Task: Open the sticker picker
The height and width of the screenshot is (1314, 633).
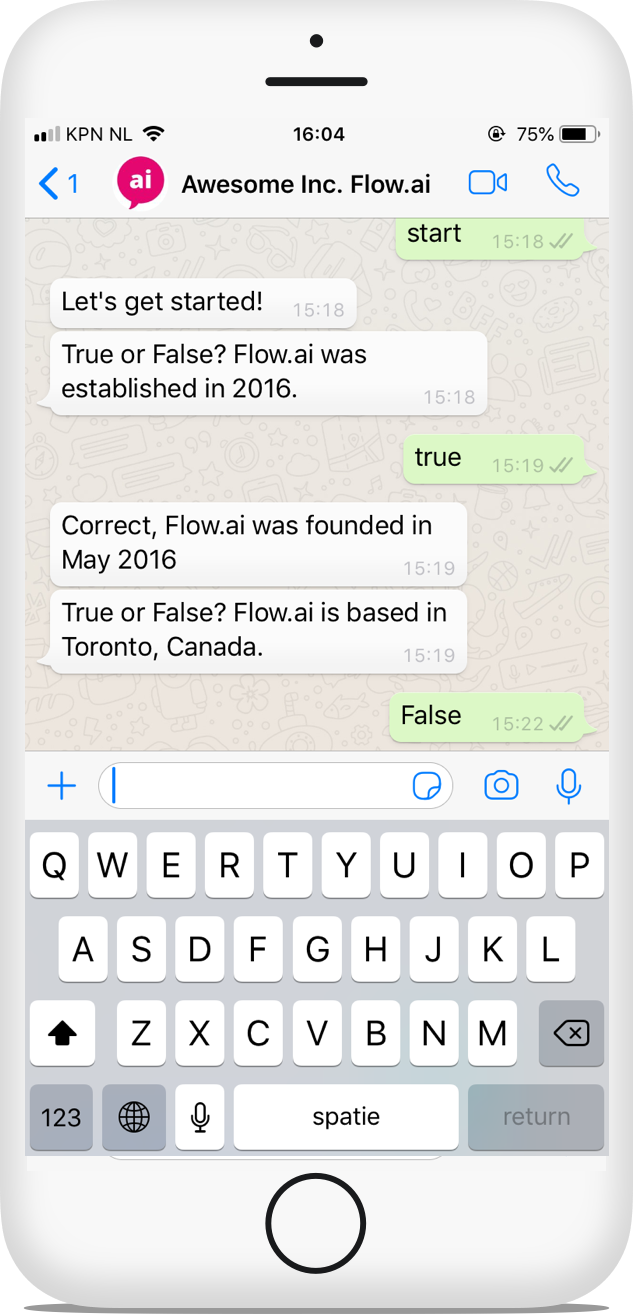Action: [x=427, y=787]
